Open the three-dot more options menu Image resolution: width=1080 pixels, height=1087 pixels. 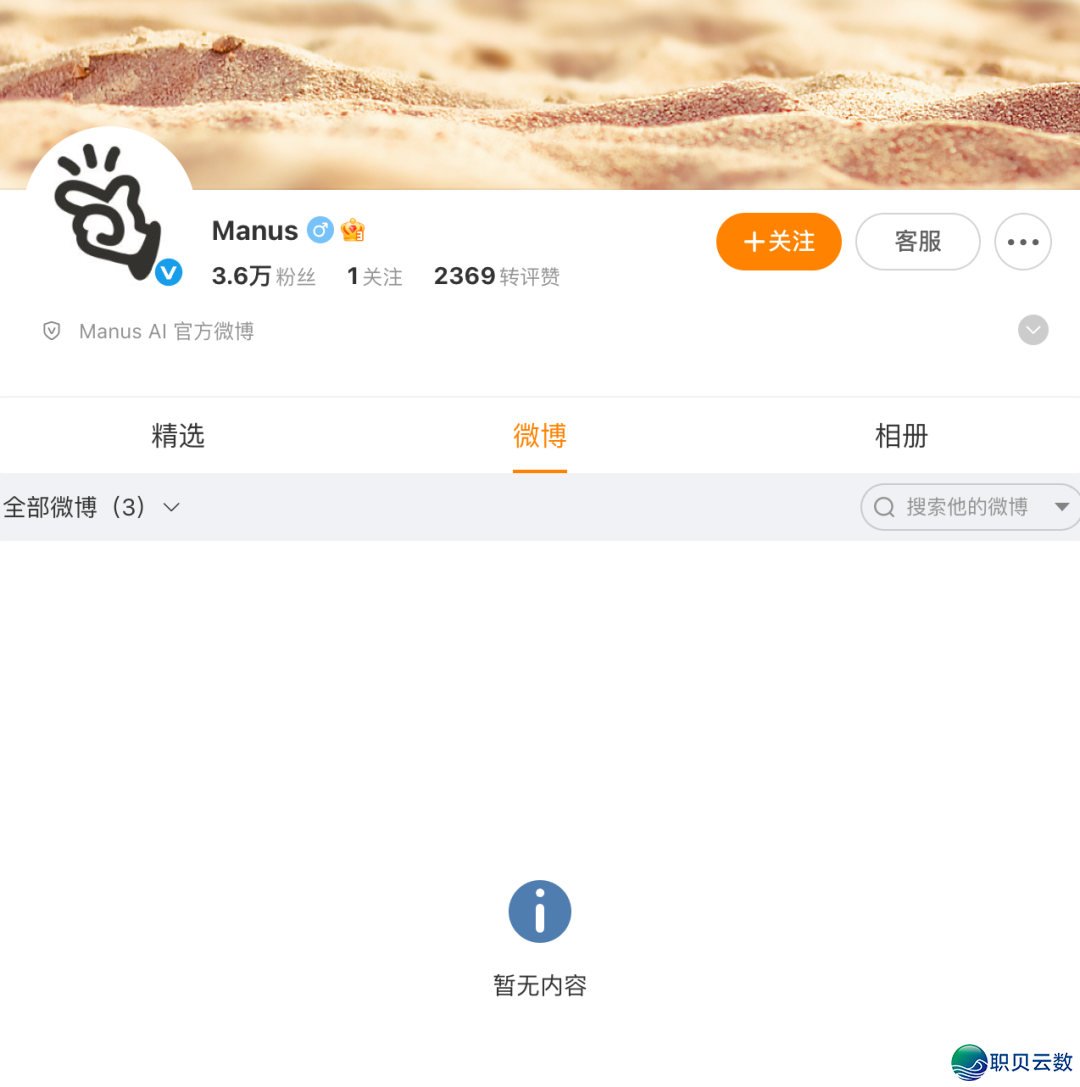pos(1022,242)
